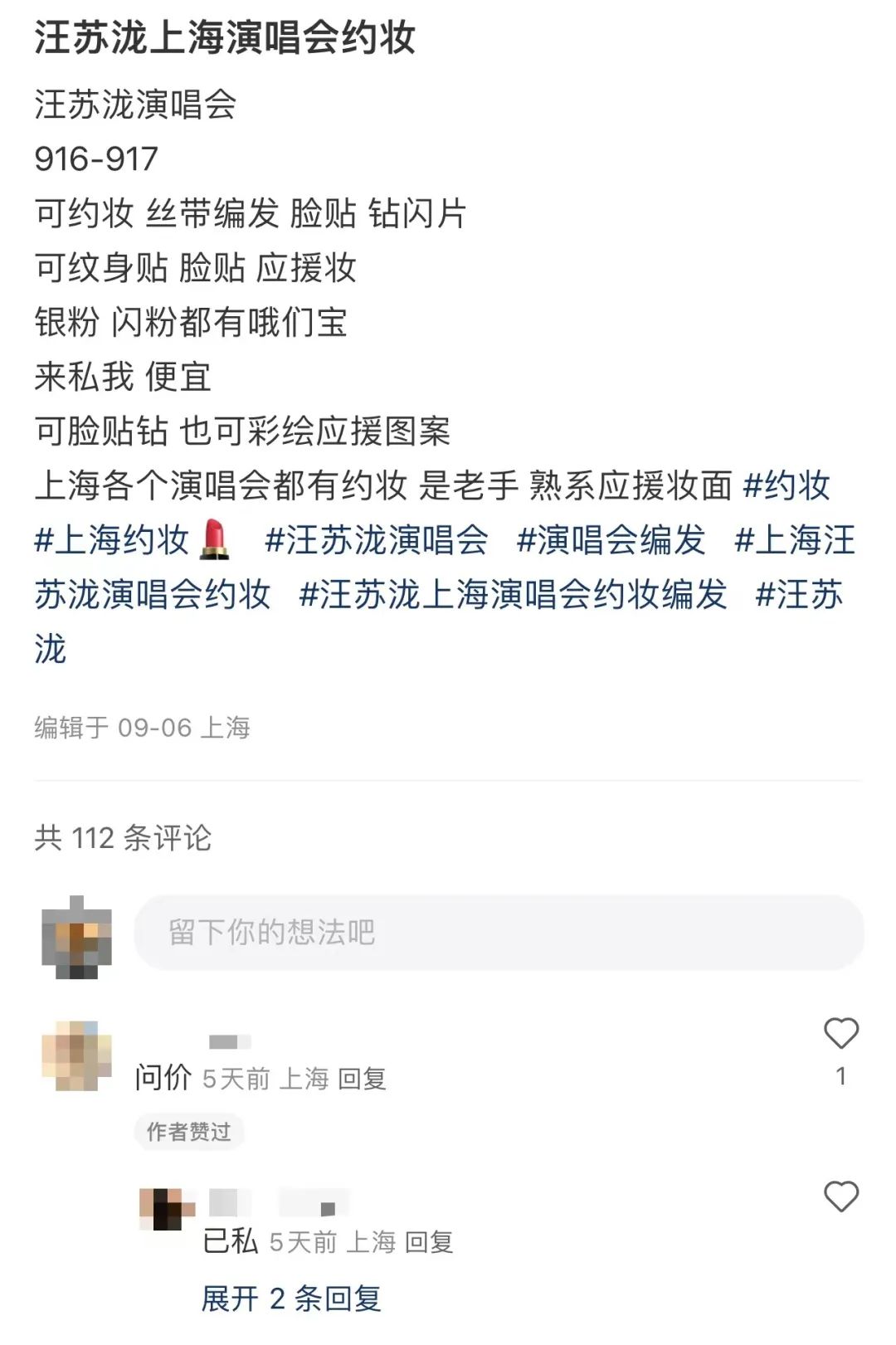The width and height of the screenshot is (896, 1345).
Task: Expand 展开 2 条回复
Action: pos(291,1299)
